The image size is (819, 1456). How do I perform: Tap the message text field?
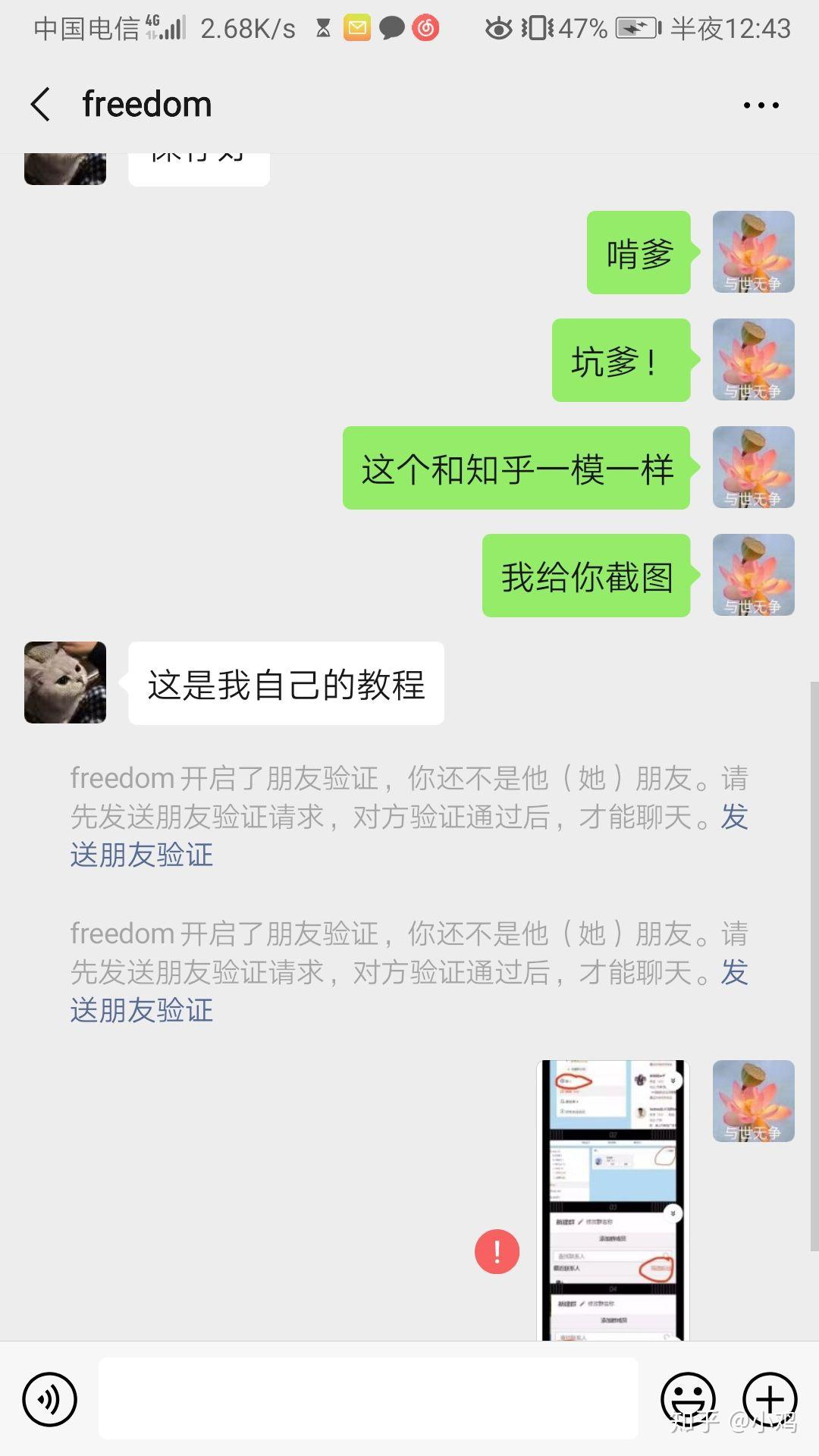click(368, 1398)
